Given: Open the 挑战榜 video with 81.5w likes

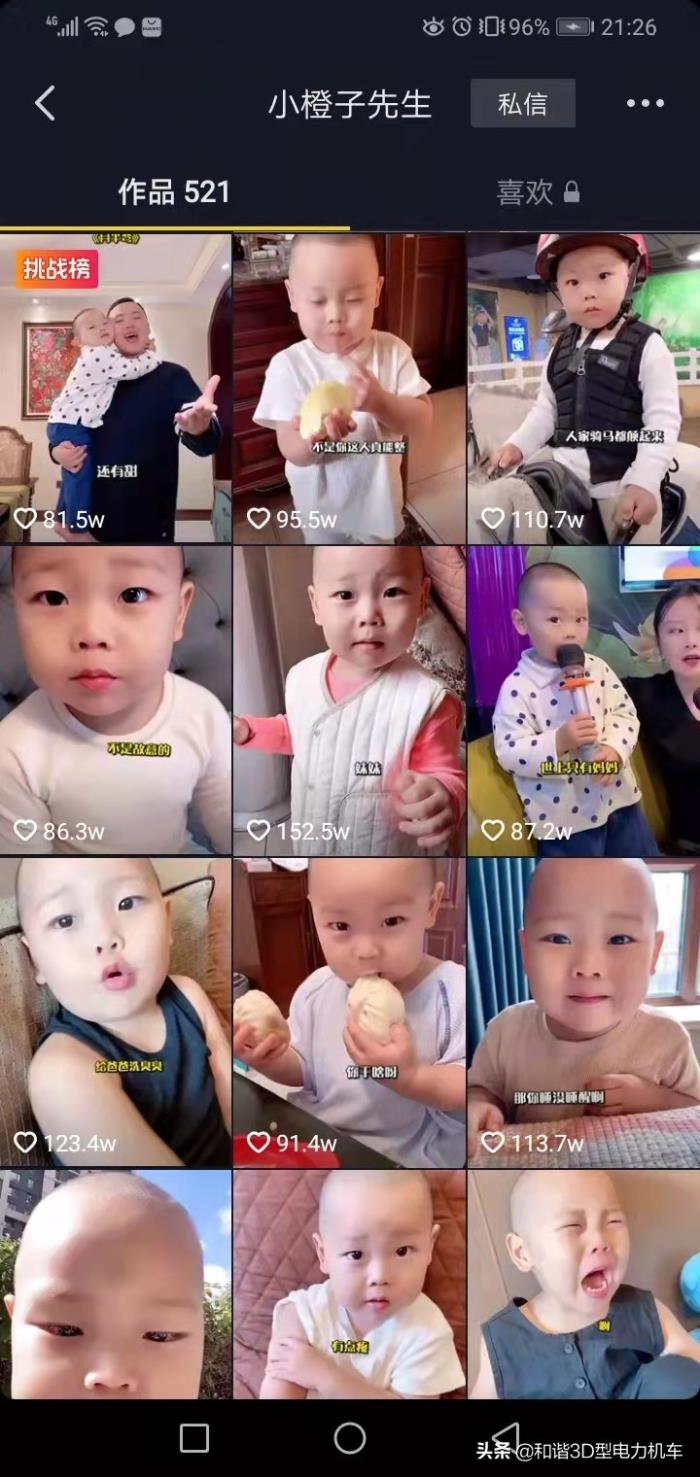Looking at the screenshot, I should 115,388.
